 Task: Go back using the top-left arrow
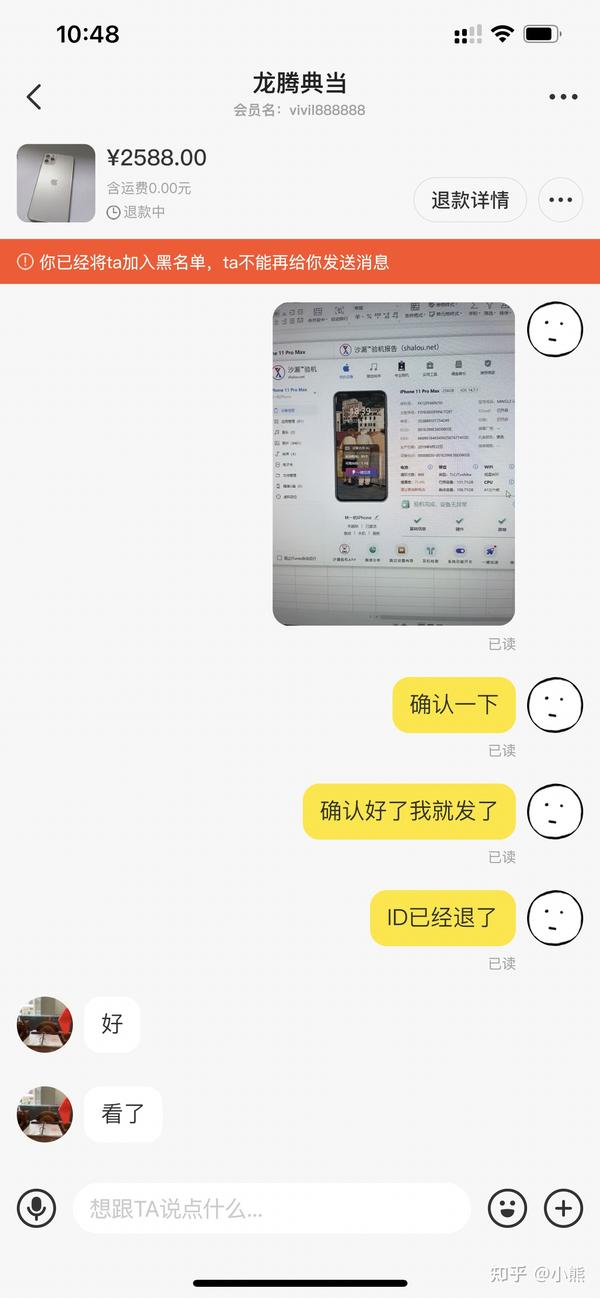pyautogui.click(x=34, y=96)
